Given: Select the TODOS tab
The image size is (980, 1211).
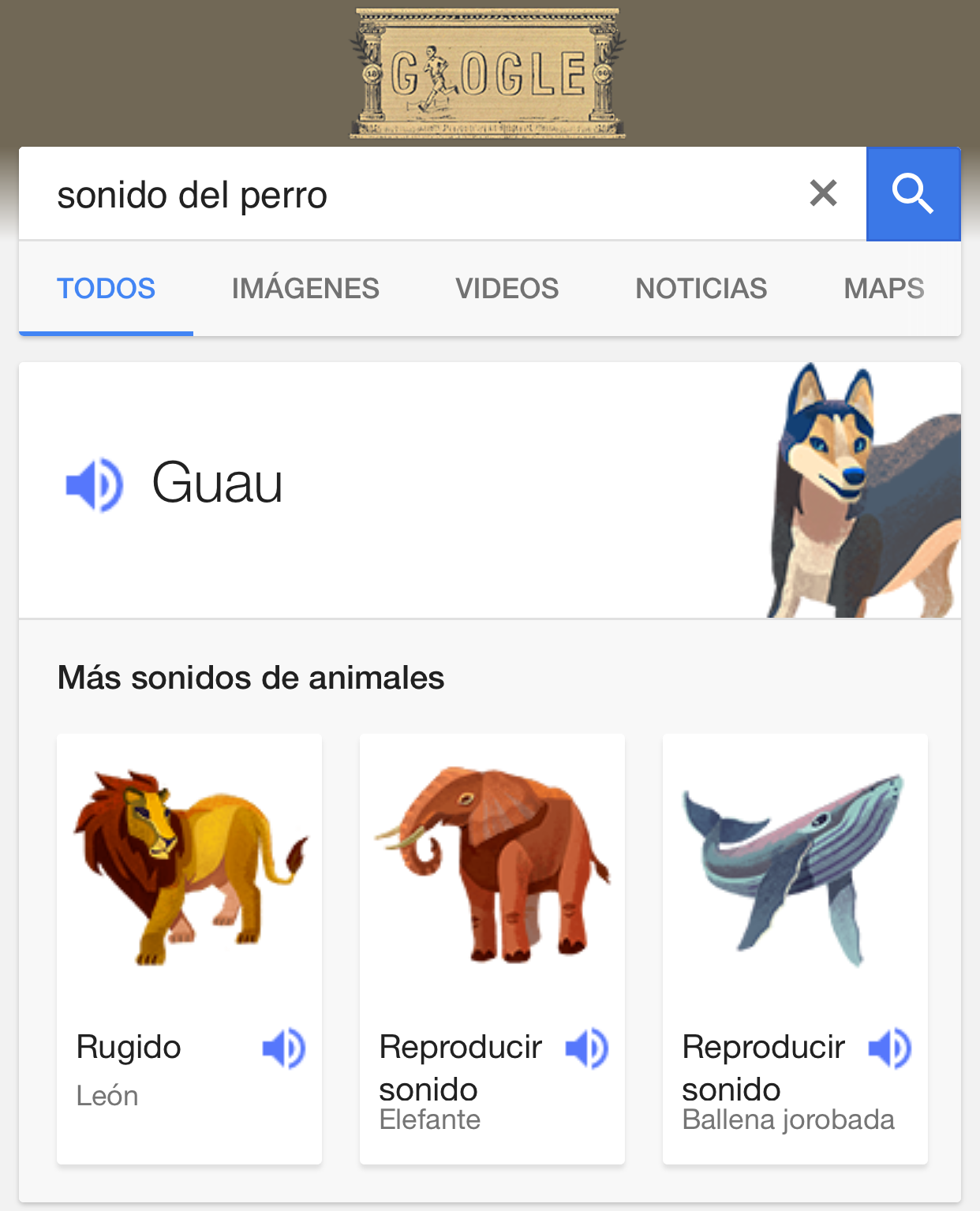Looking at the screenshot, I should click(106, 289).
